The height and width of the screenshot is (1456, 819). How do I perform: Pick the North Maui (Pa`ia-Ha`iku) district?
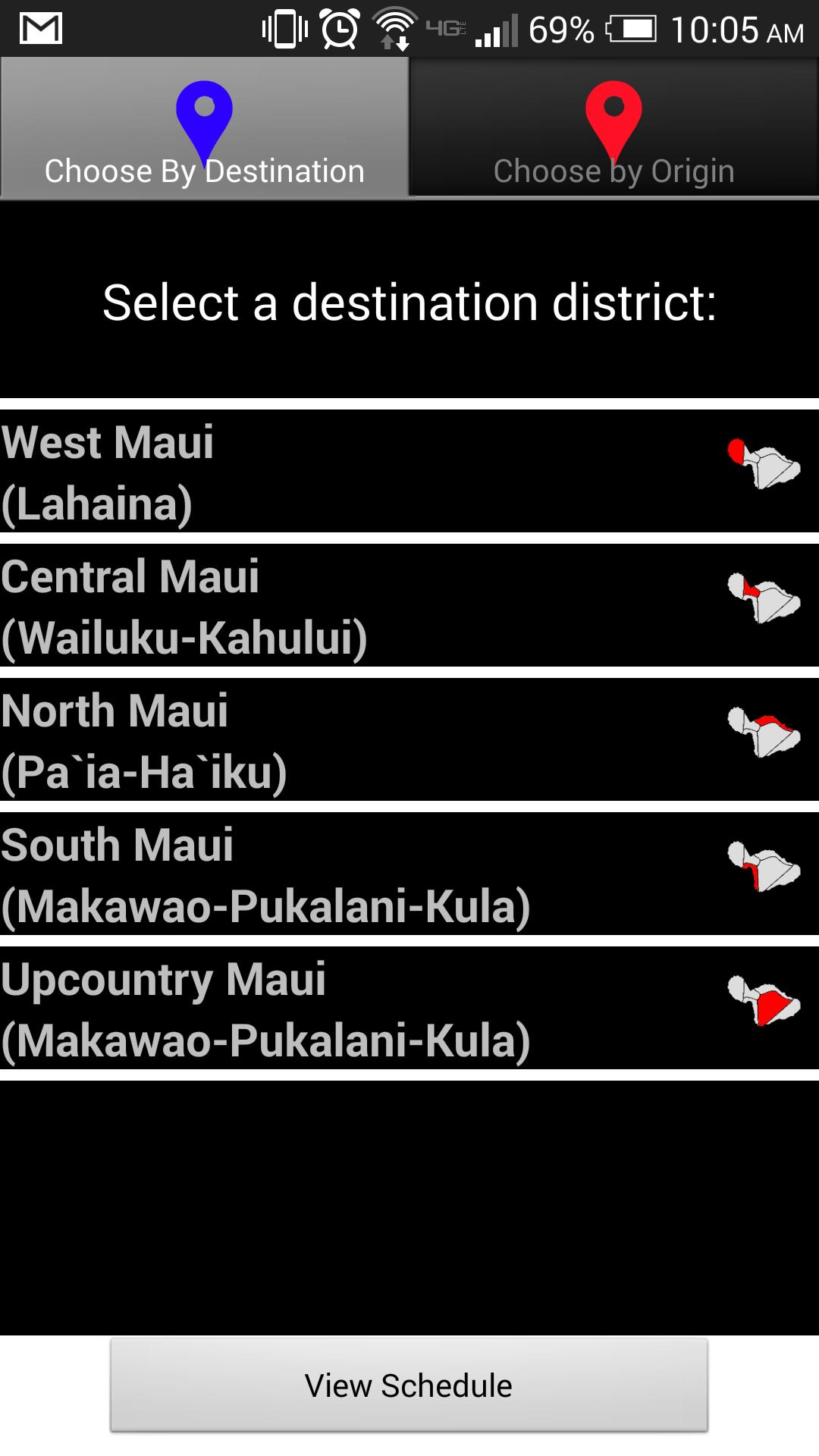409,740
